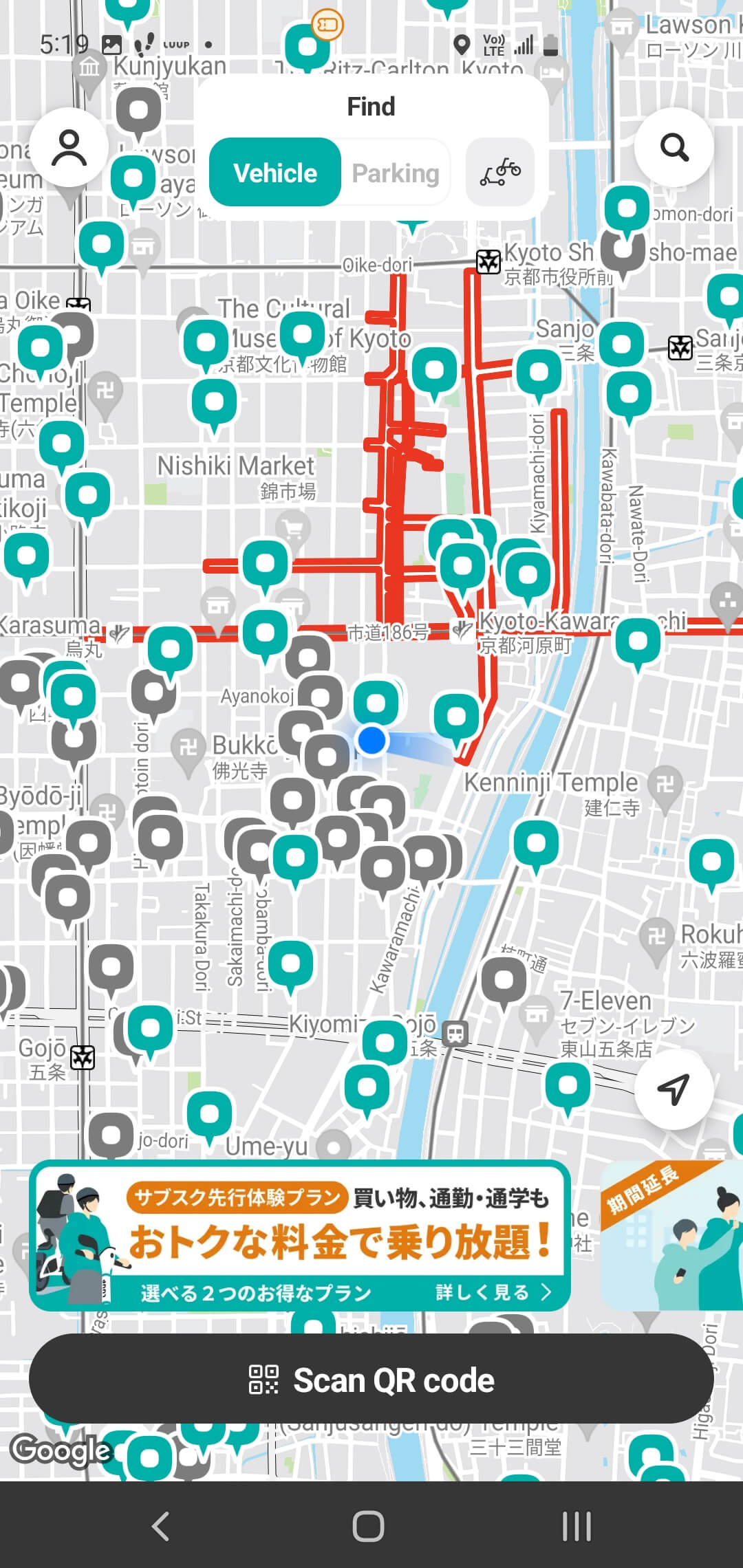Recenter map with the location arrow
Image resolution: width=743 pixels, height=1568 pixels.
coord(674,1089)
